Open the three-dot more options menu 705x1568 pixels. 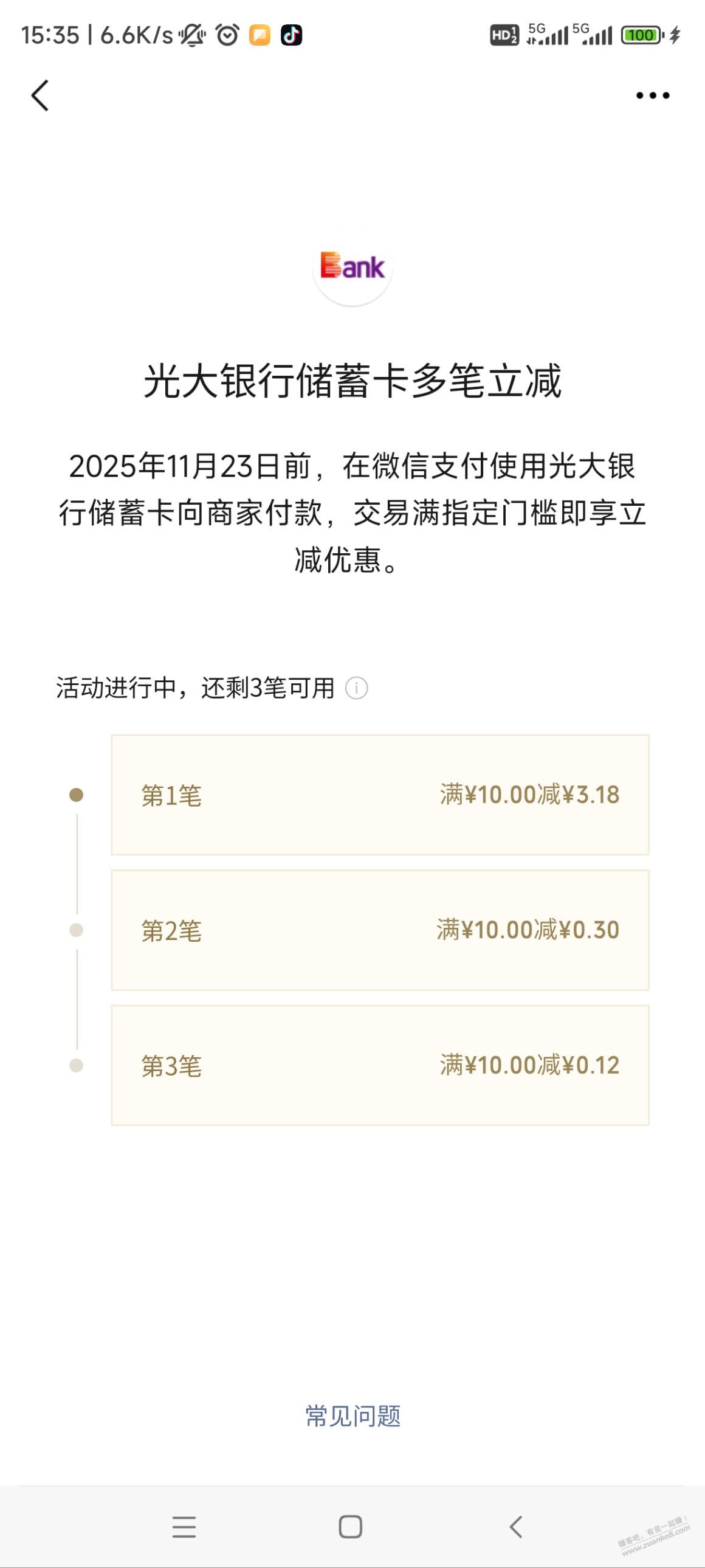point(652,95)
